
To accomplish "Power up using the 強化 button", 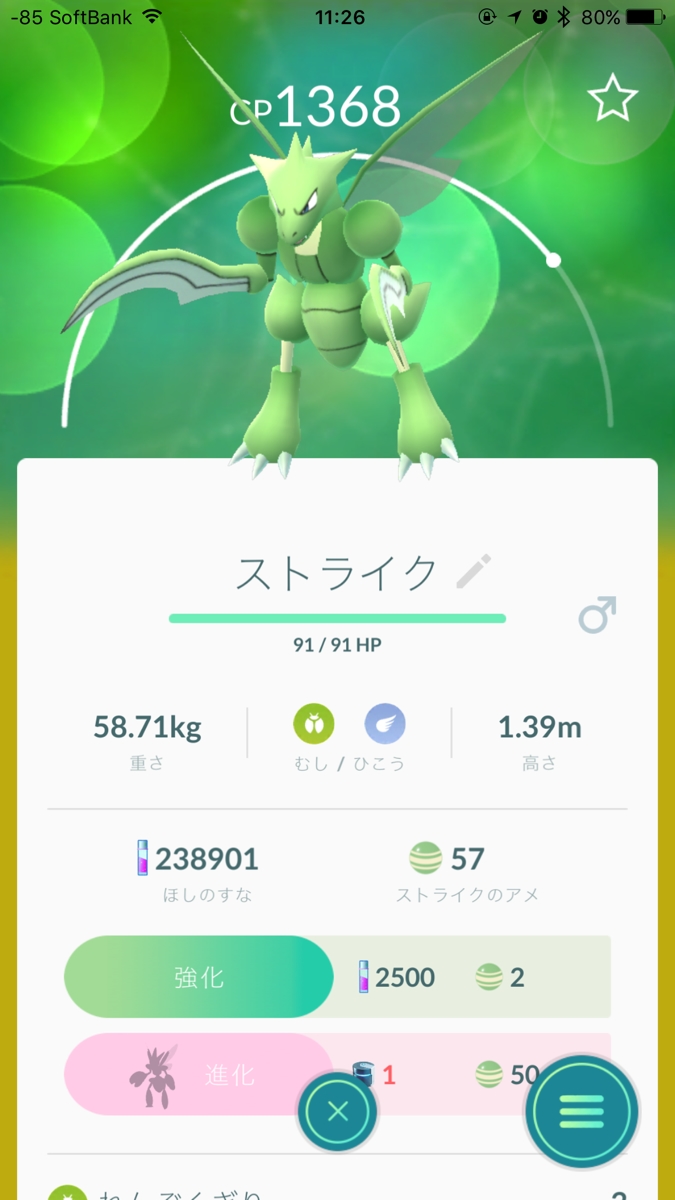I will 199,977.
